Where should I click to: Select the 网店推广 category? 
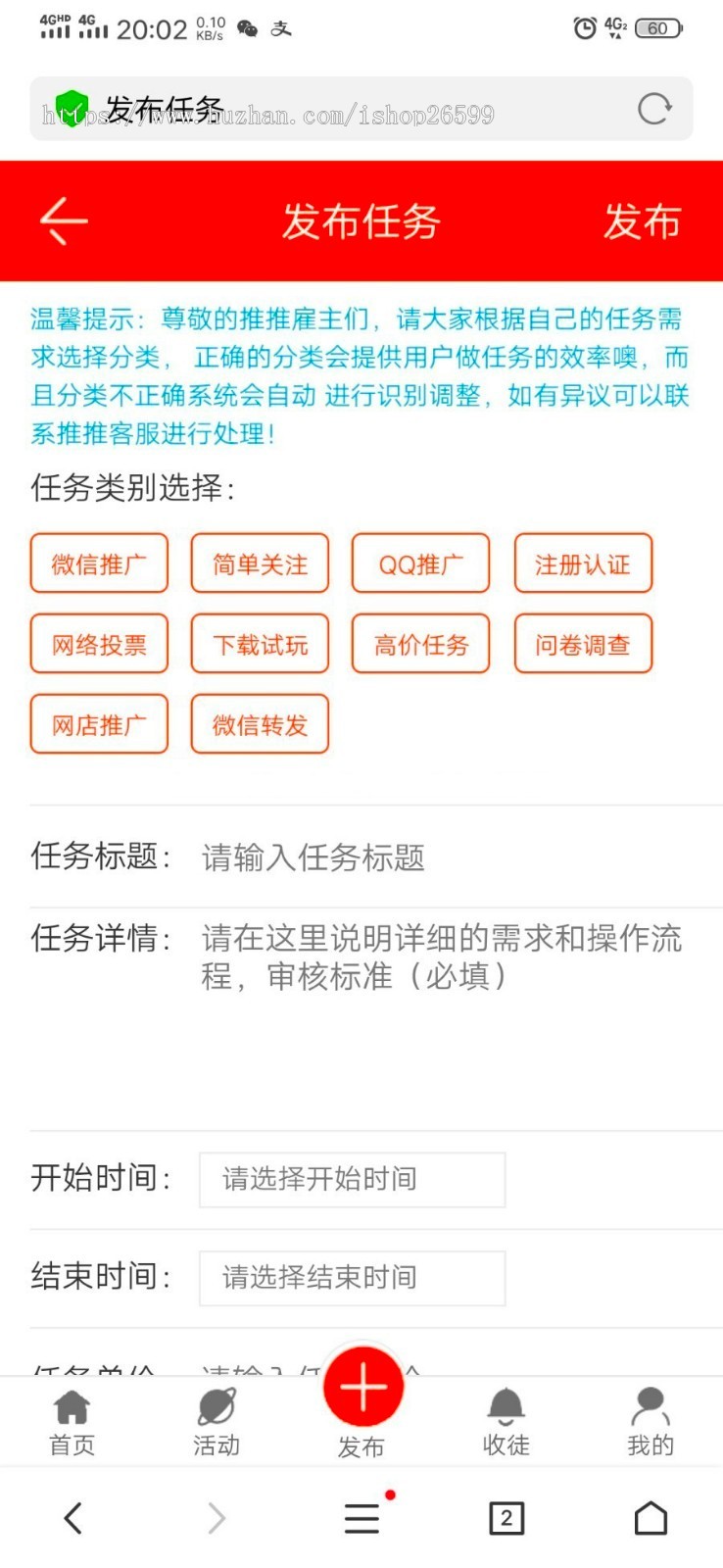(99, 723)
